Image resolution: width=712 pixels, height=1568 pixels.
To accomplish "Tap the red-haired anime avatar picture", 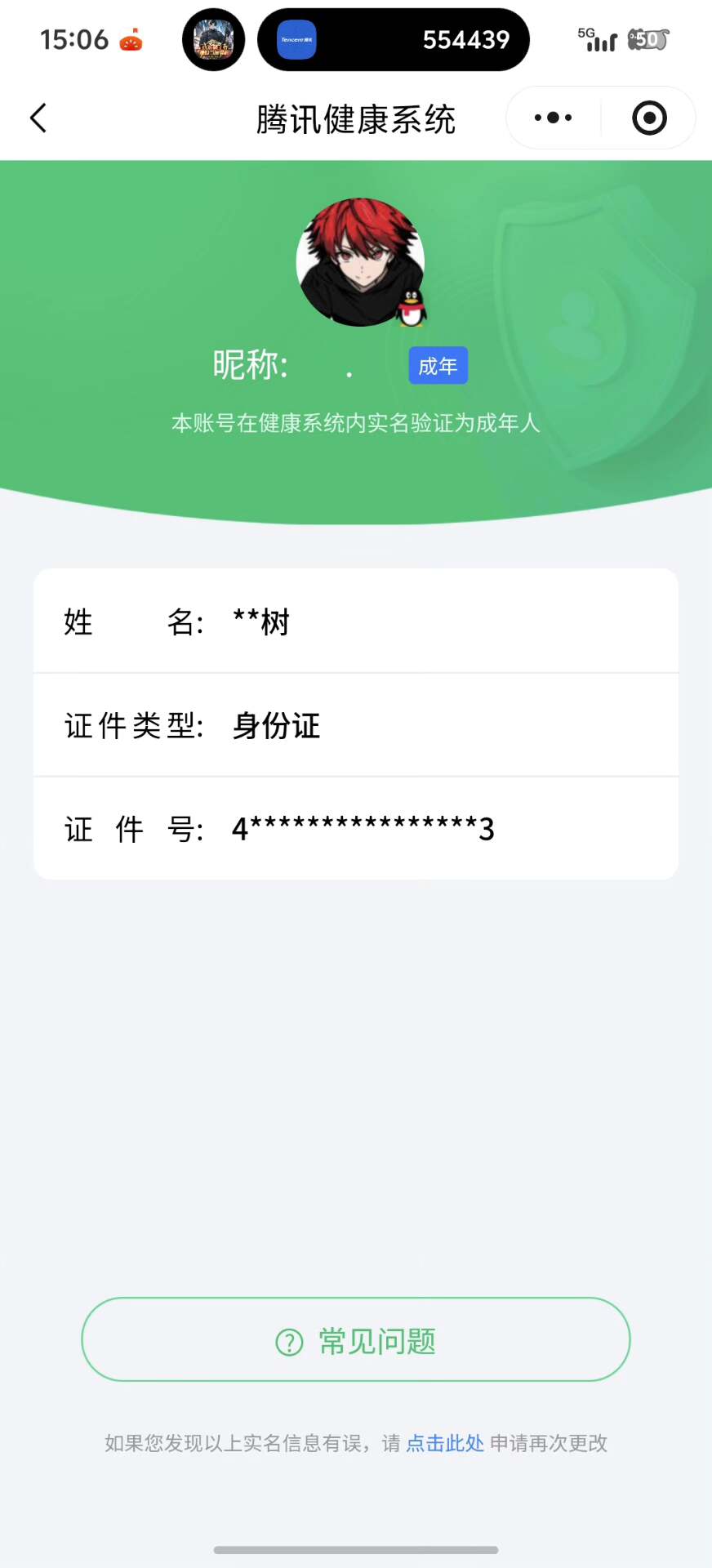I will (x=360, y=261).
